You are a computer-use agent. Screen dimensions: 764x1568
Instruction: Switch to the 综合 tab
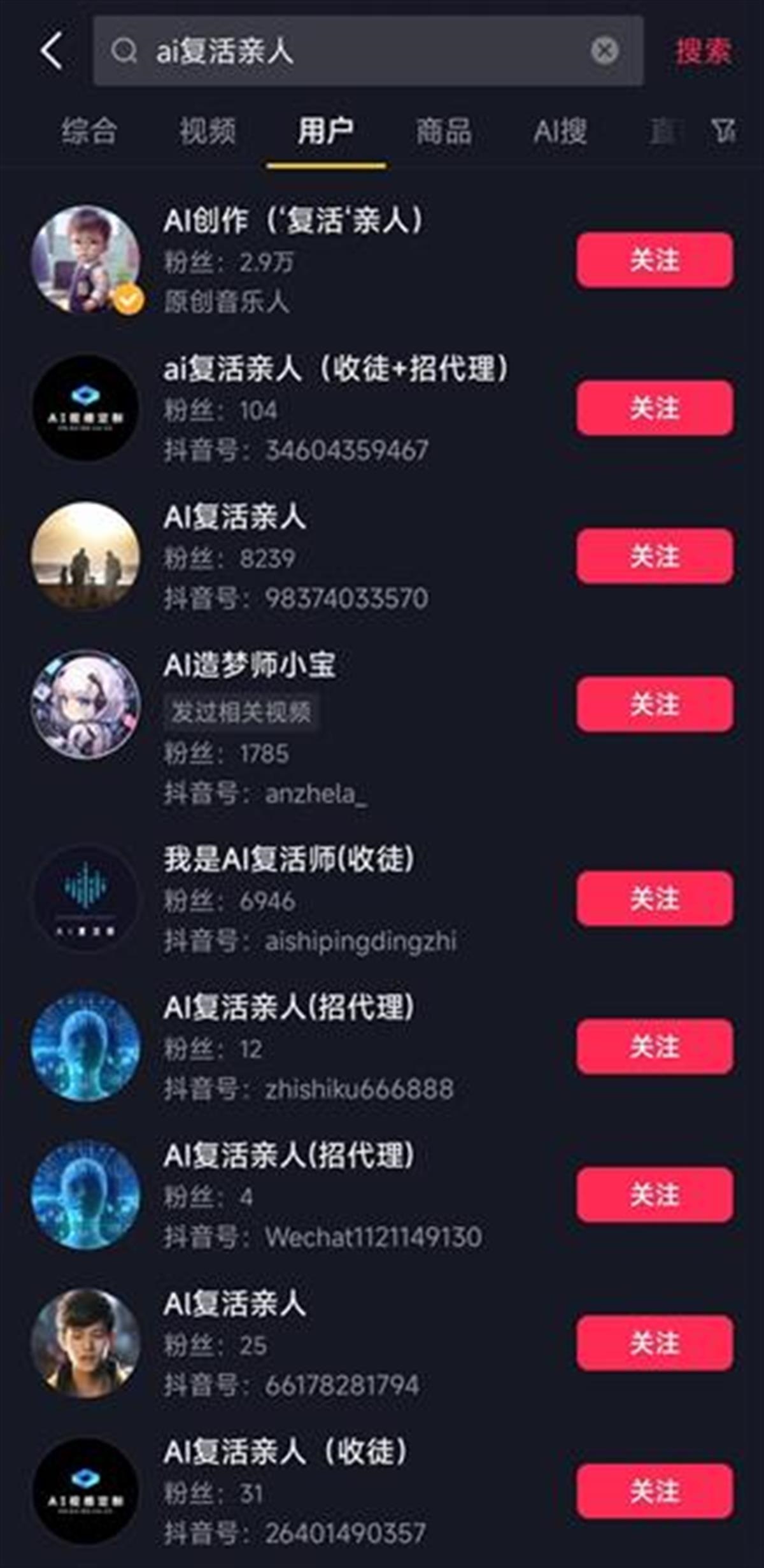pyautogui.click(x=89, y=132)
